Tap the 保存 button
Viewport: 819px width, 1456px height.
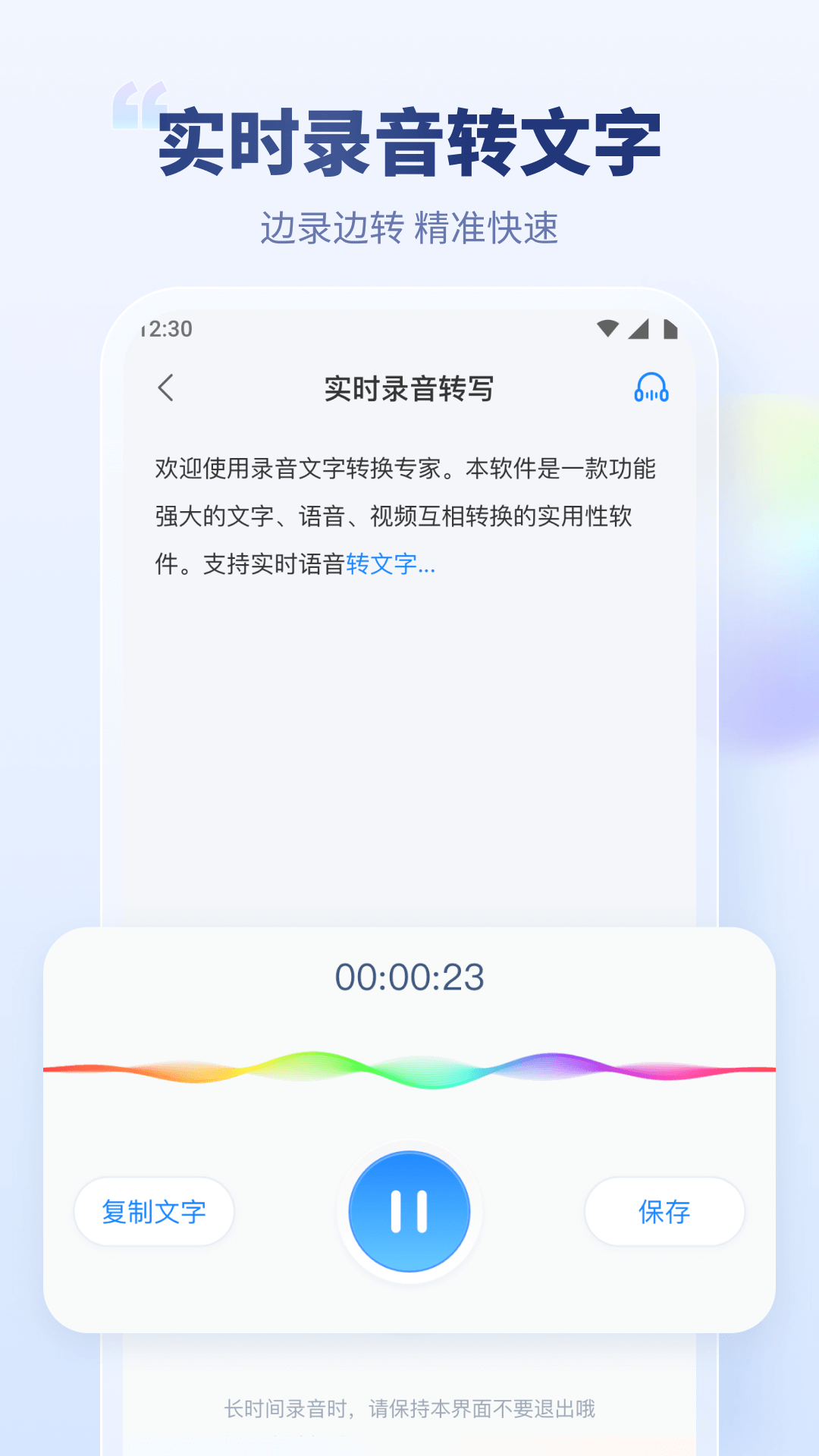coord(664,1211)
